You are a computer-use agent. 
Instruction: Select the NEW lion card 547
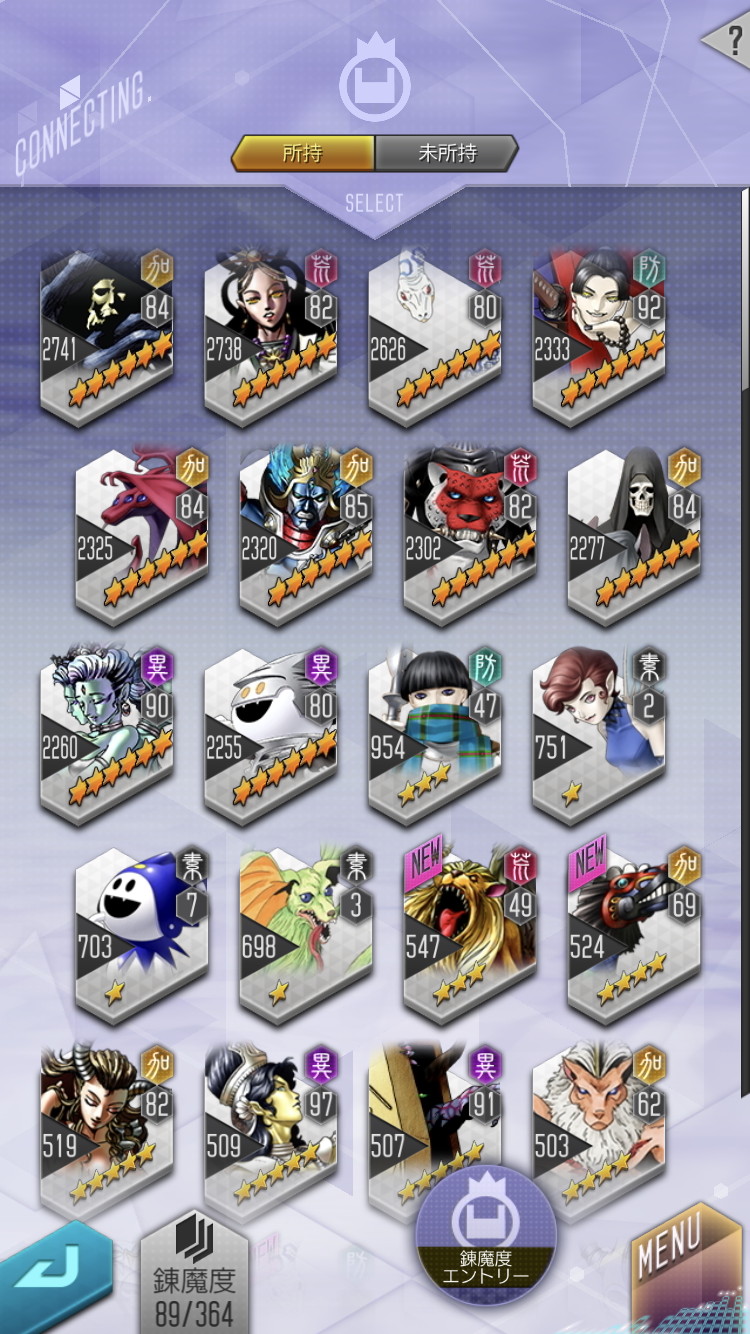click(x=470, y=935)
